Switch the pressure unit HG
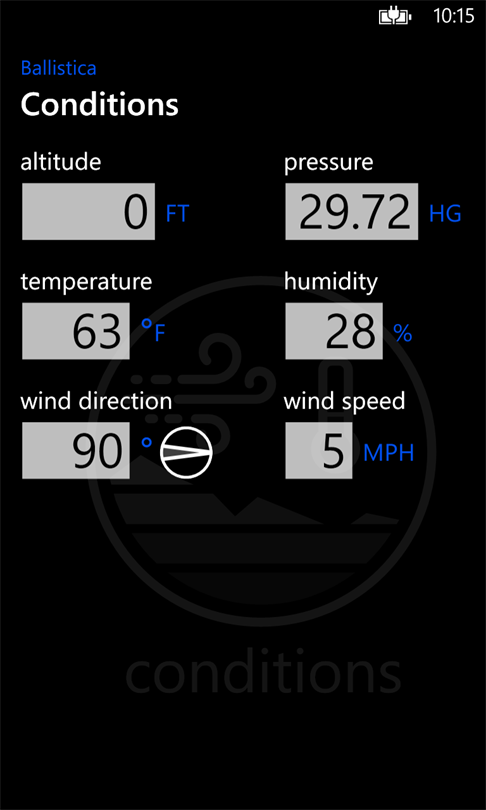 point(445,213)
